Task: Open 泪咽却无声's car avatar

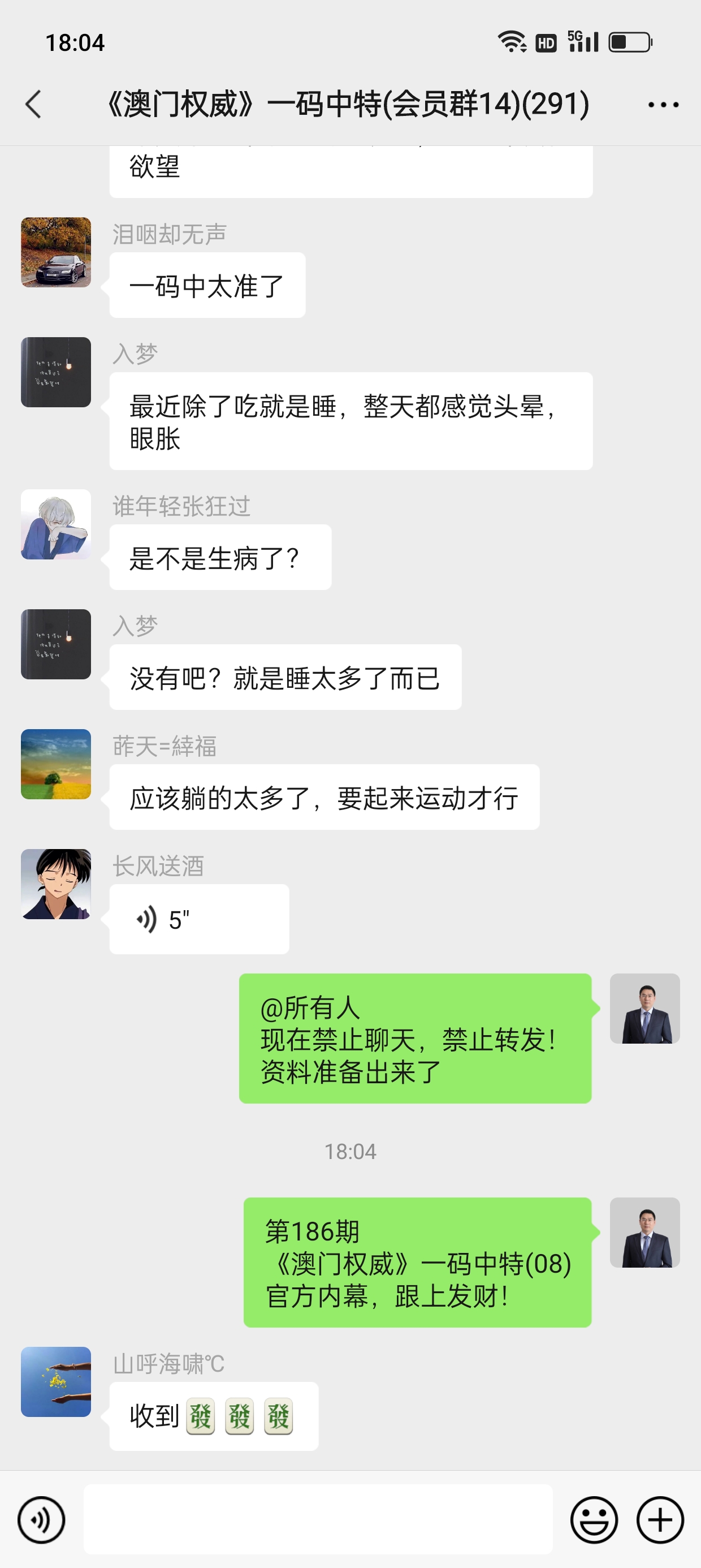Action: (56, 252)
